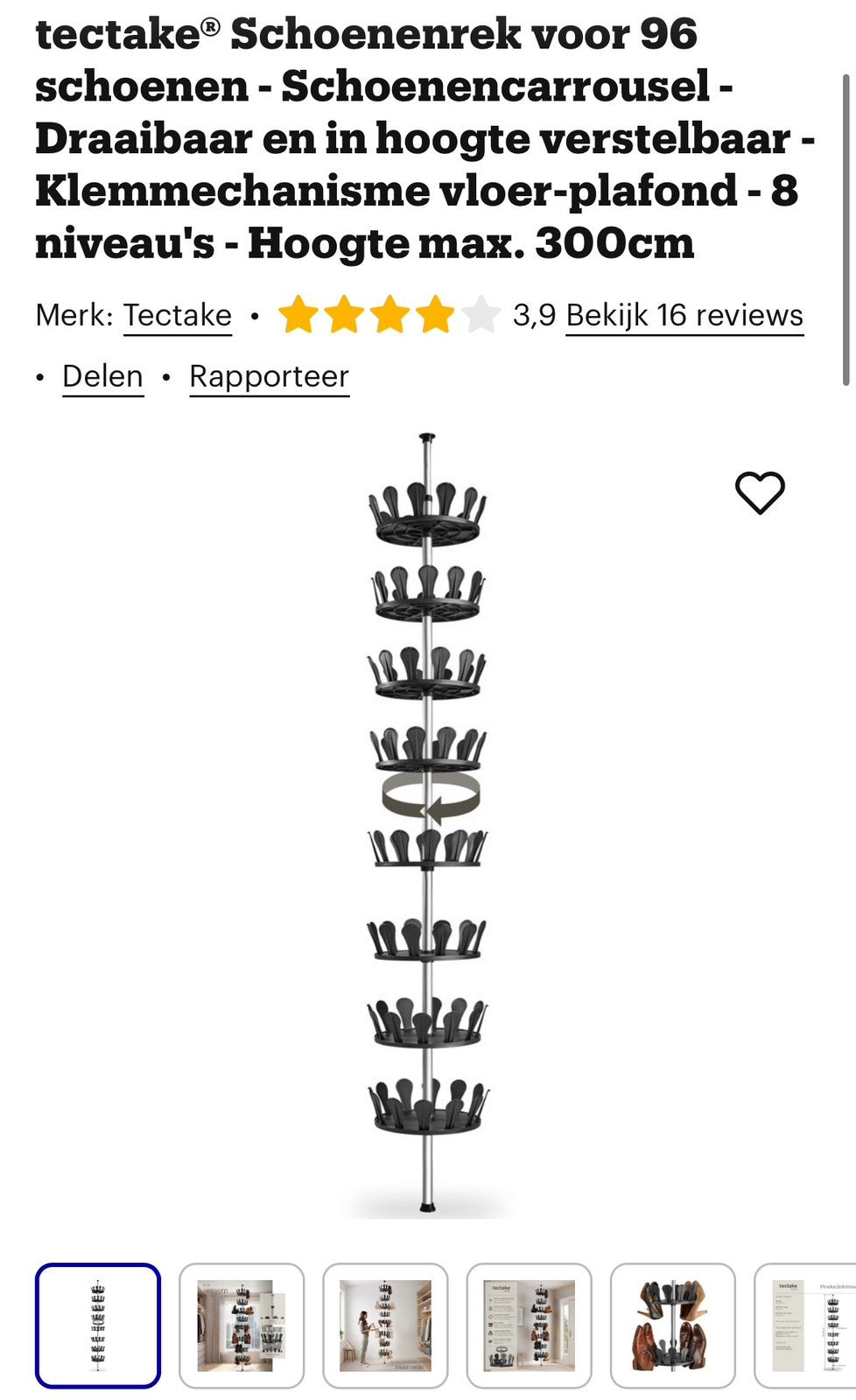856x1400 pixels.
Task: Open fifth thumbnail showing brown shoes close-up
Action: 673,1326
